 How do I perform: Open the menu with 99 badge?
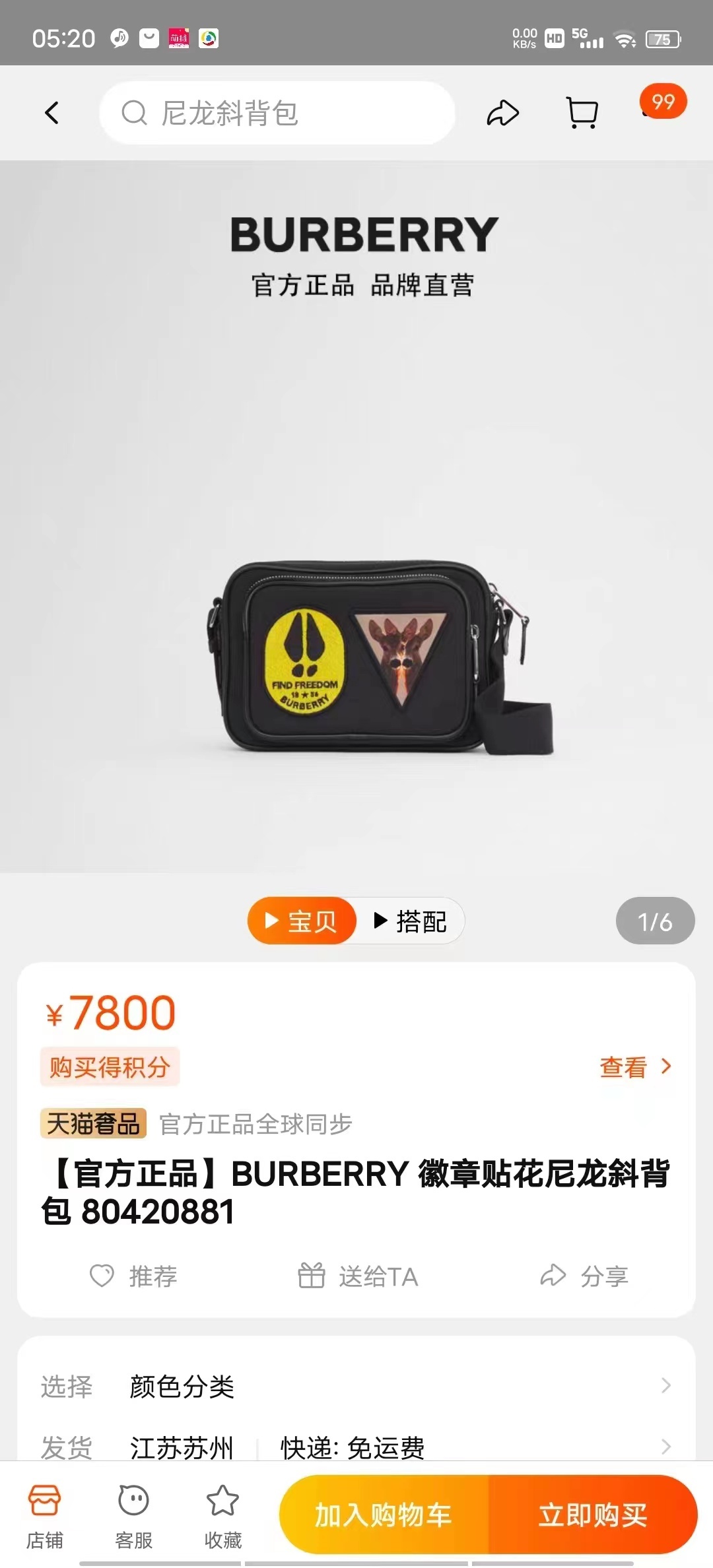click(662, 104)
